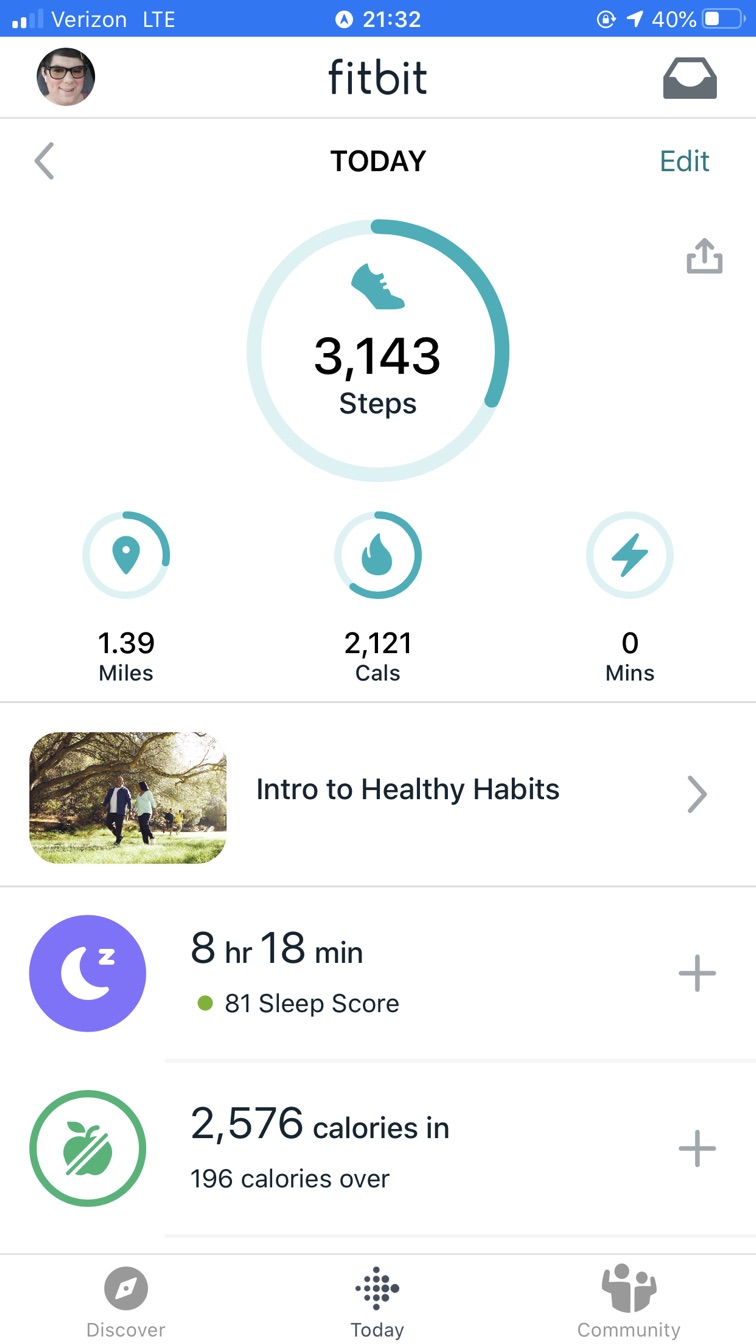Switch to the Discover tab
Screen dimensions: 756x1344
pos(126,1301)
